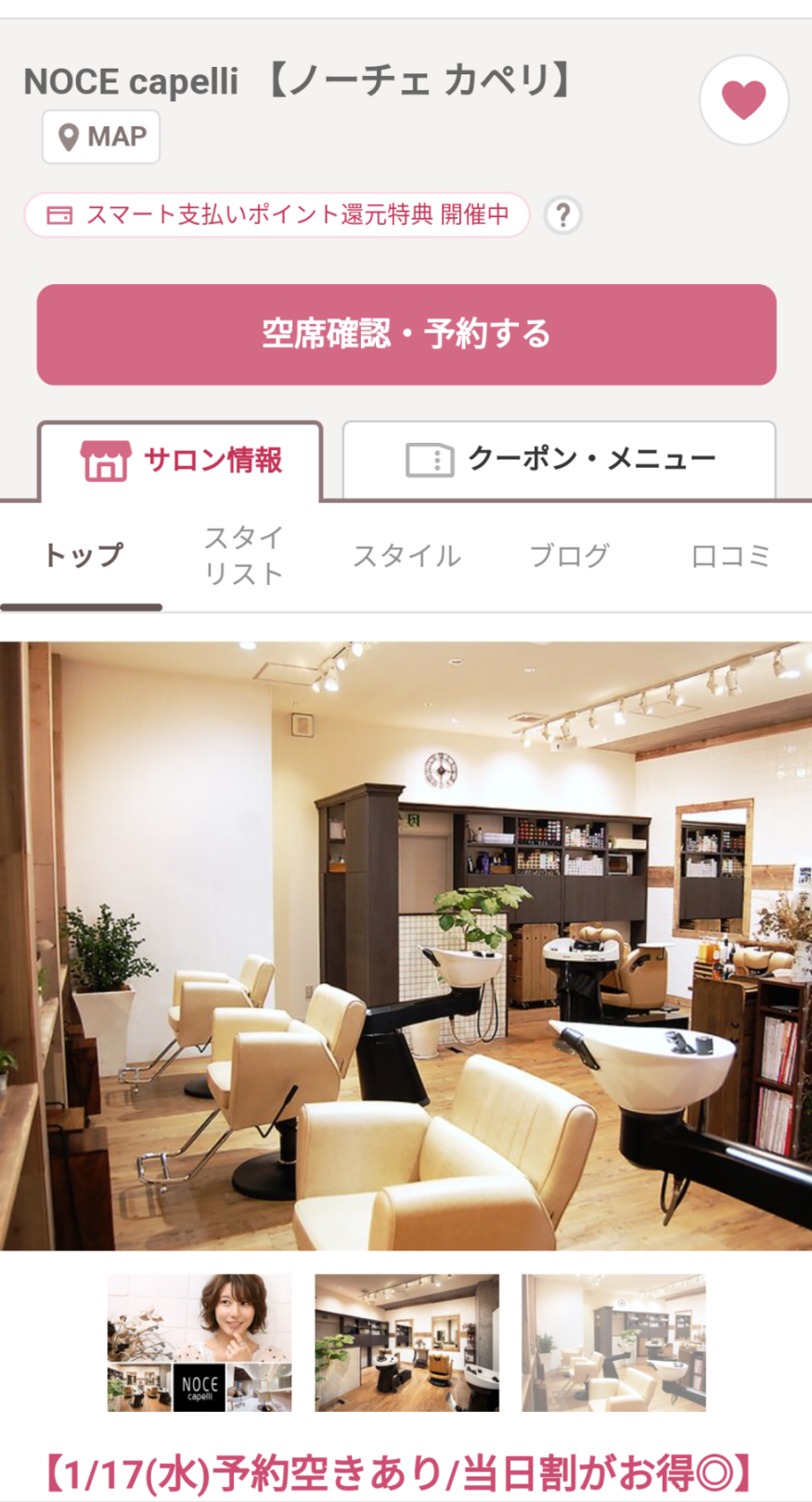812x1502 pixels.
Task: Select the faded third salon thumbnail
Action: pos(613,1342)
